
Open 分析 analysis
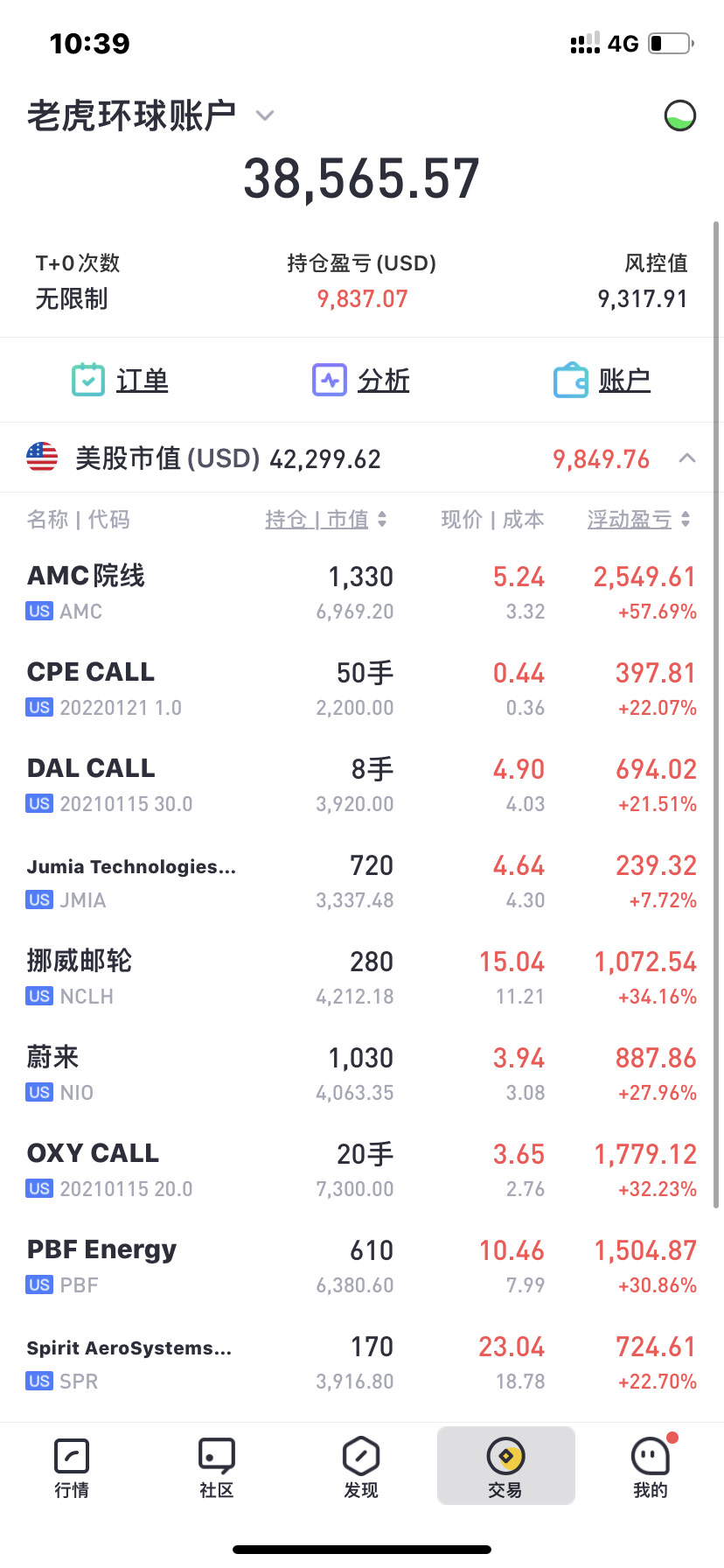click(x=361, y=381)
